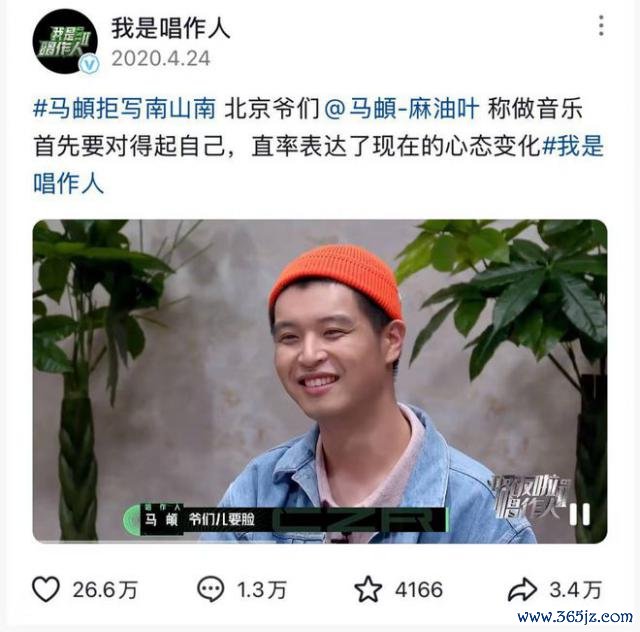Like this post with 26.6万 likes

pyautogui.click(x=46, y=589)
